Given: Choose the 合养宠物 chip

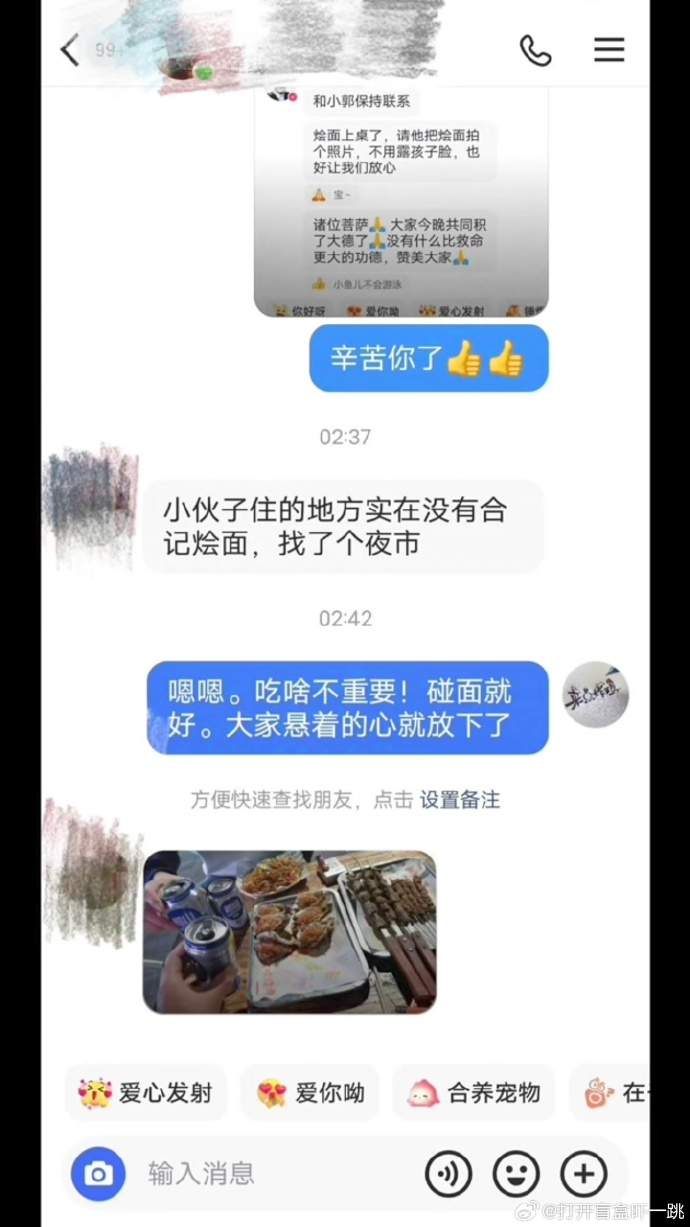Looking at the screenshot, I should coord(473,1092).
